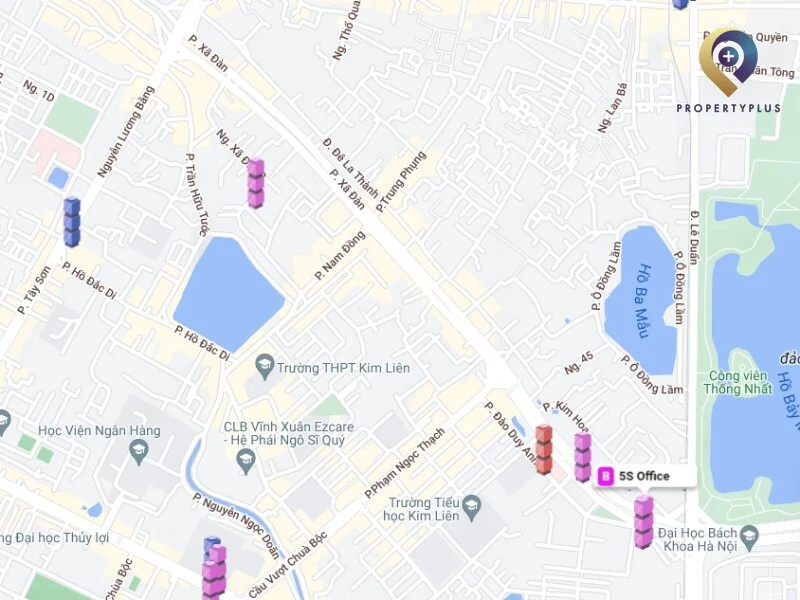Open the pink building marker beside Đại Học Bách Khoa
Image resolution: width=800 pixels, height=600 pixels.
[643, 522]
